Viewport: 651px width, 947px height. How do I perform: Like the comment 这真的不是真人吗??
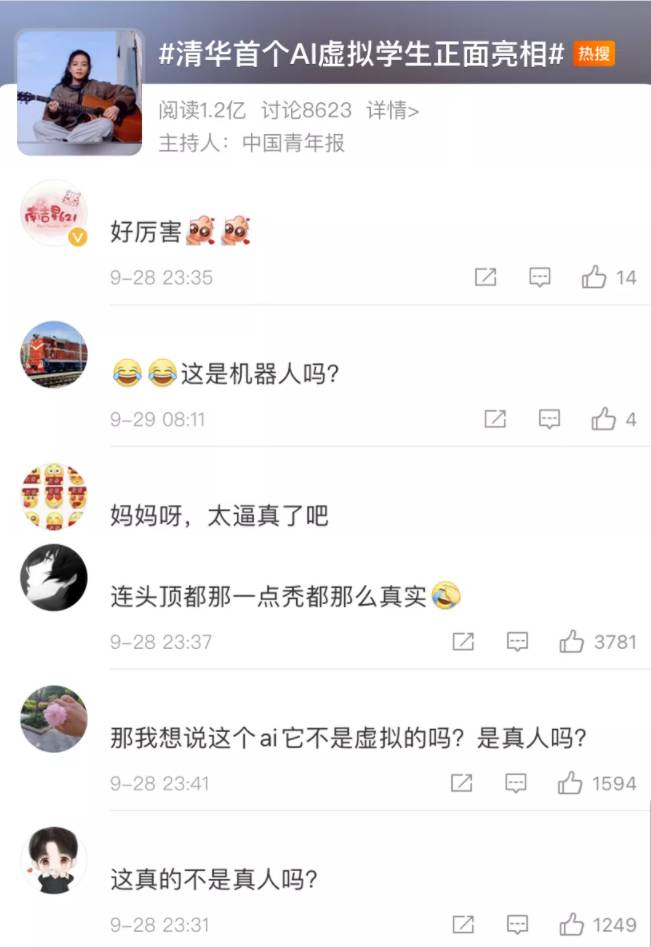click(x=572, y=923)
